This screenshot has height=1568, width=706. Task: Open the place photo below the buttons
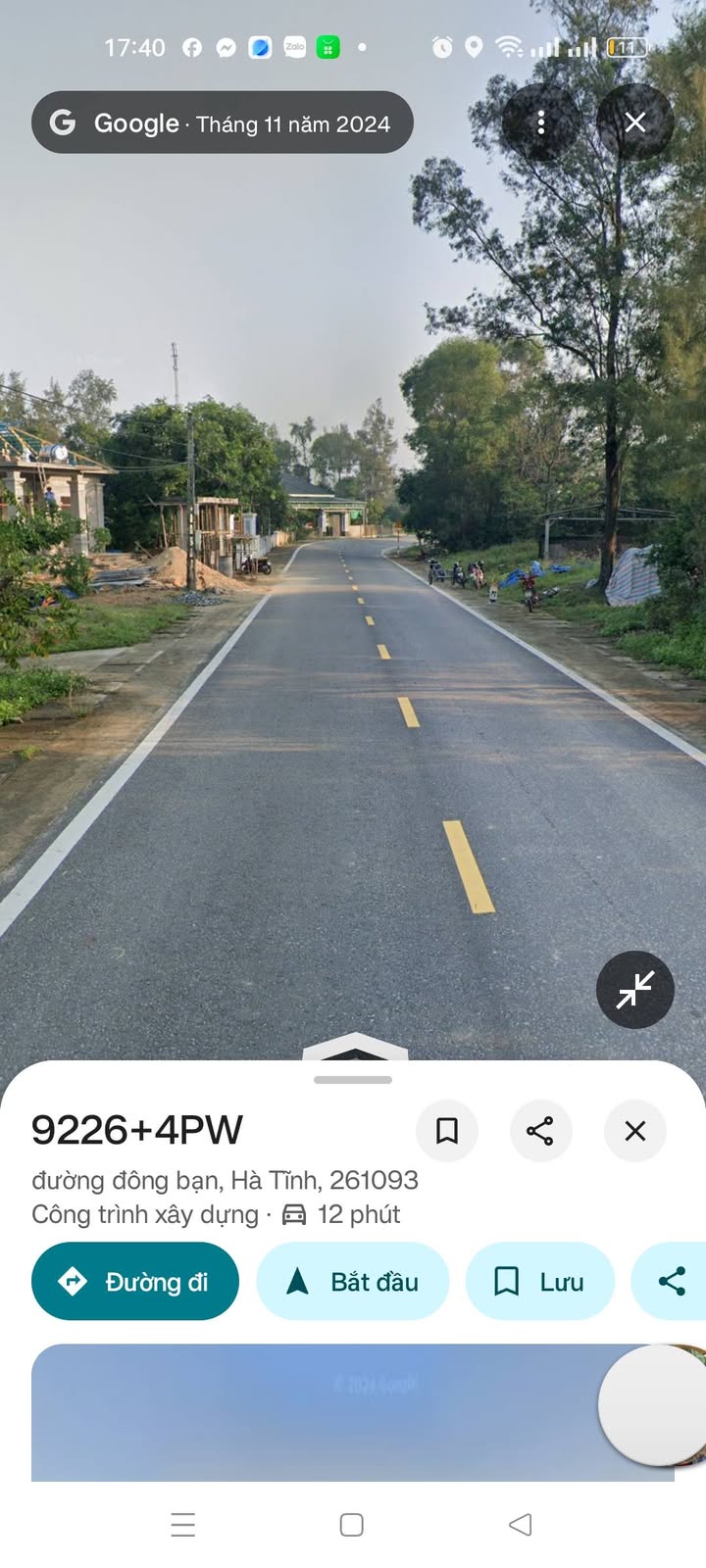tap(314, 1411)
